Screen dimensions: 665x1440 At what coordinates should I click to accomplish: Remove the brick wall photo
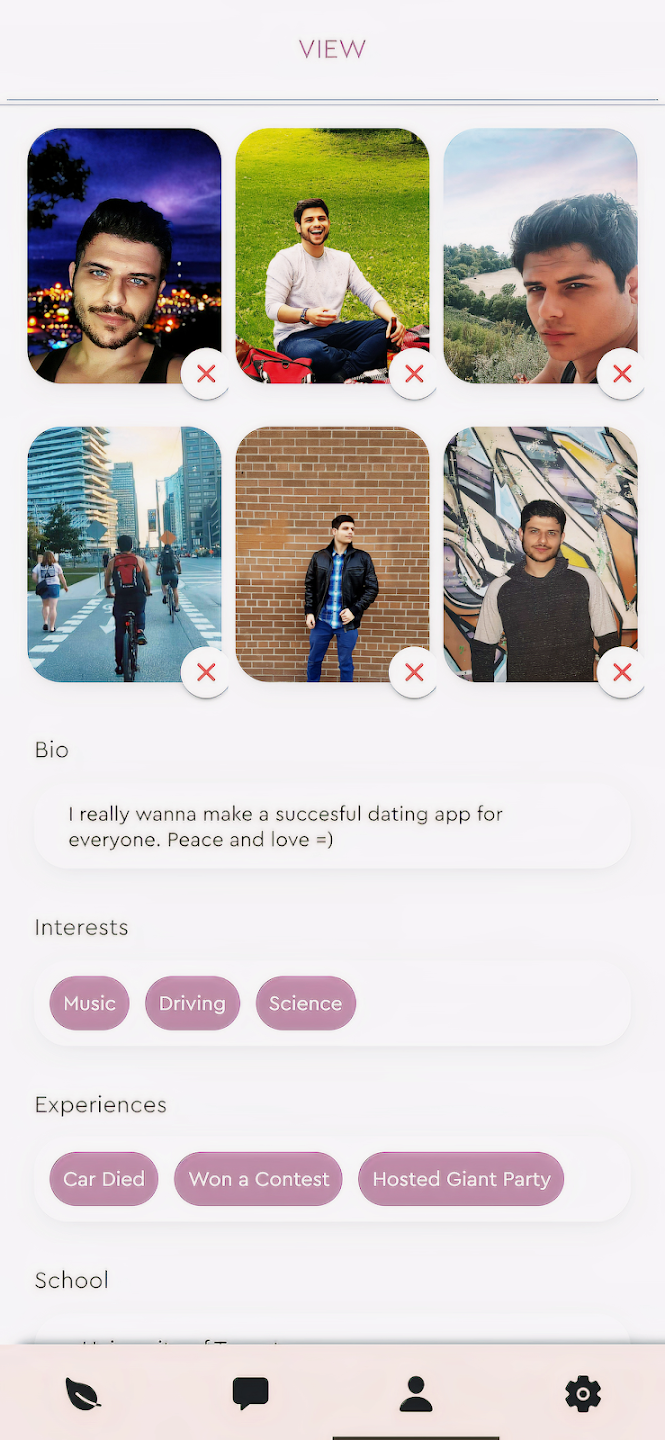pos(414,673)
